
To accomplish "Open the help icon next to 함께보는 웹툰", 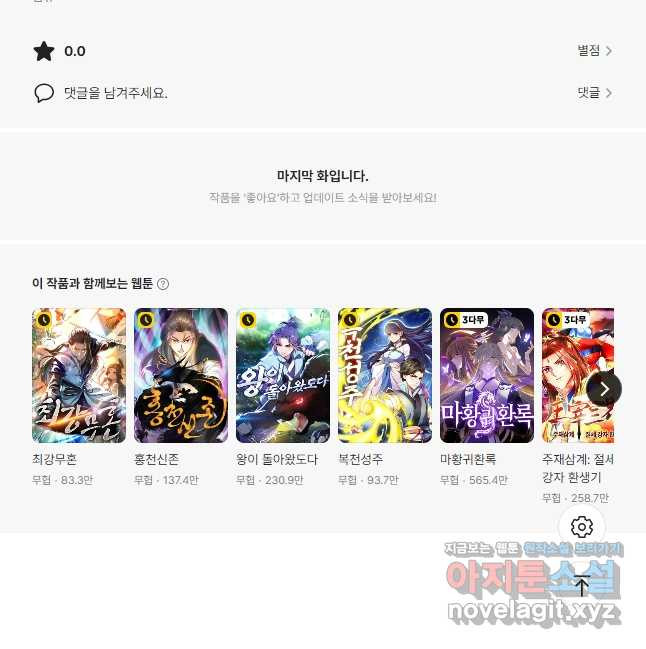I will [x=163, y=284].
